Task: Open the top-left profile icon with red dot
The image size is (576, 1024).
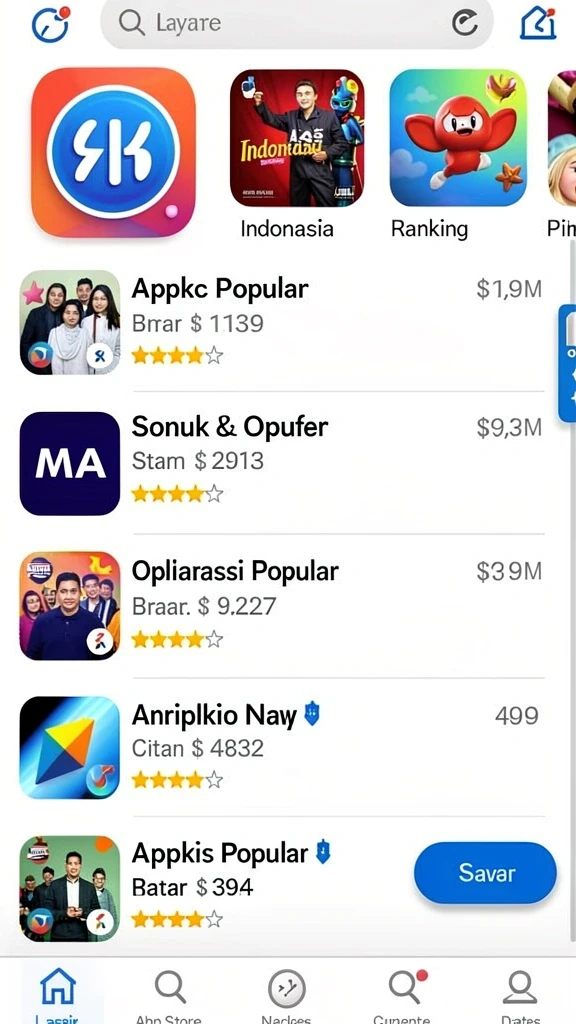Action: pos(50,24)
